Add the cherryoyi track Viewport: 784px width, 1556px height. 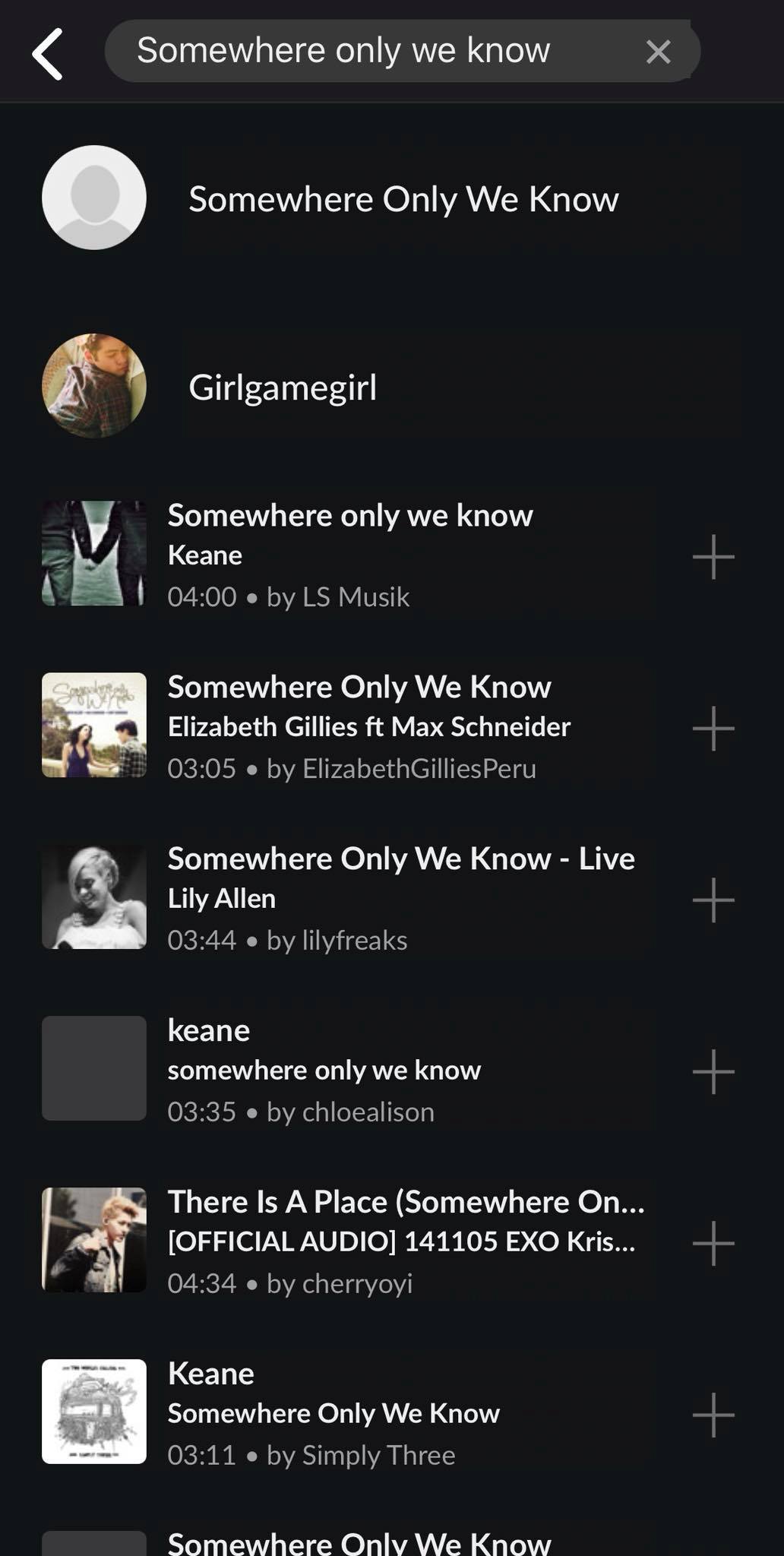click(713, 1243)
